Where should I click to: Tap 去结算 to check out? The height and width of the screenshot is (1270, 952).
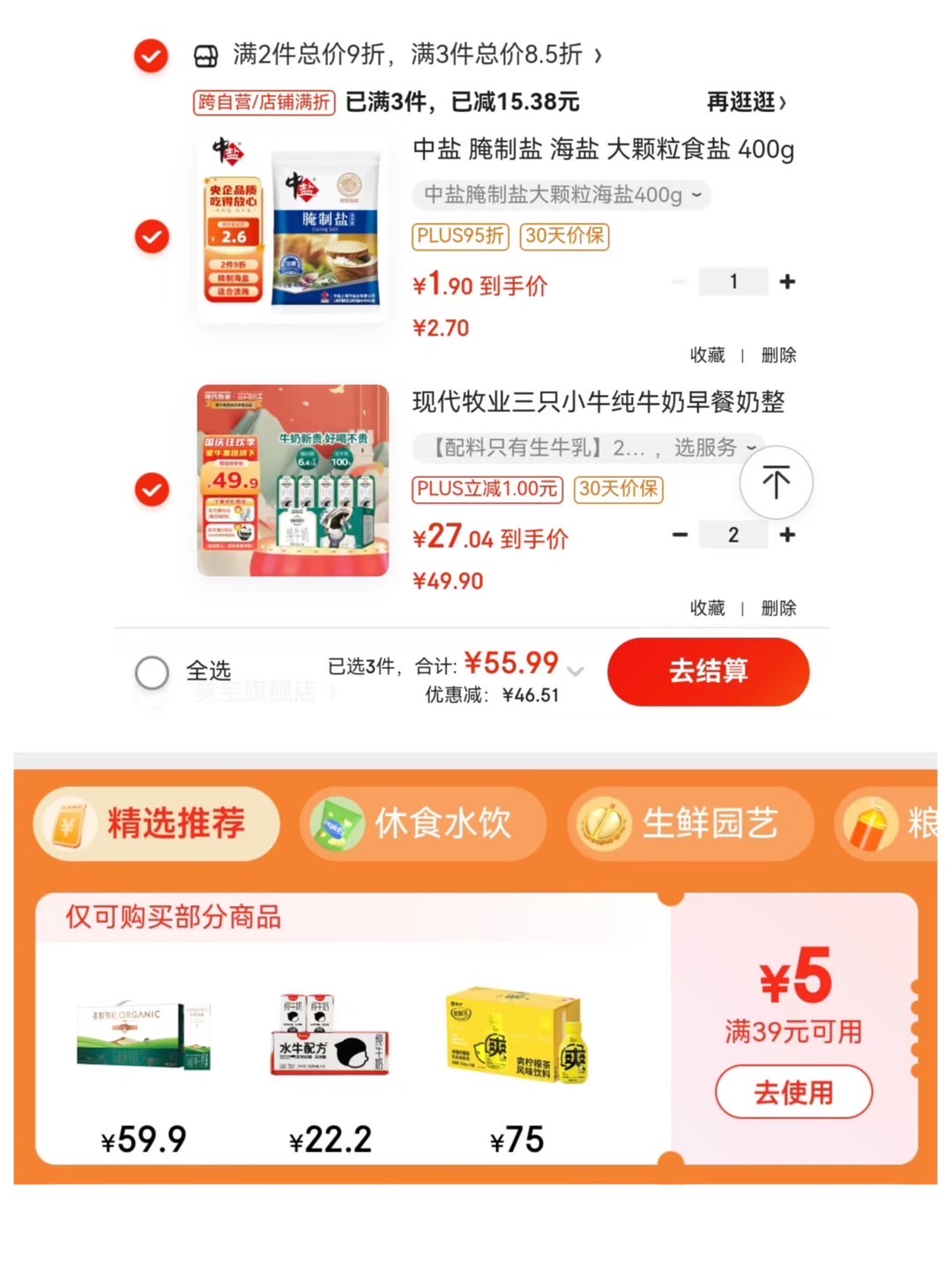click(x=708, y=672)
